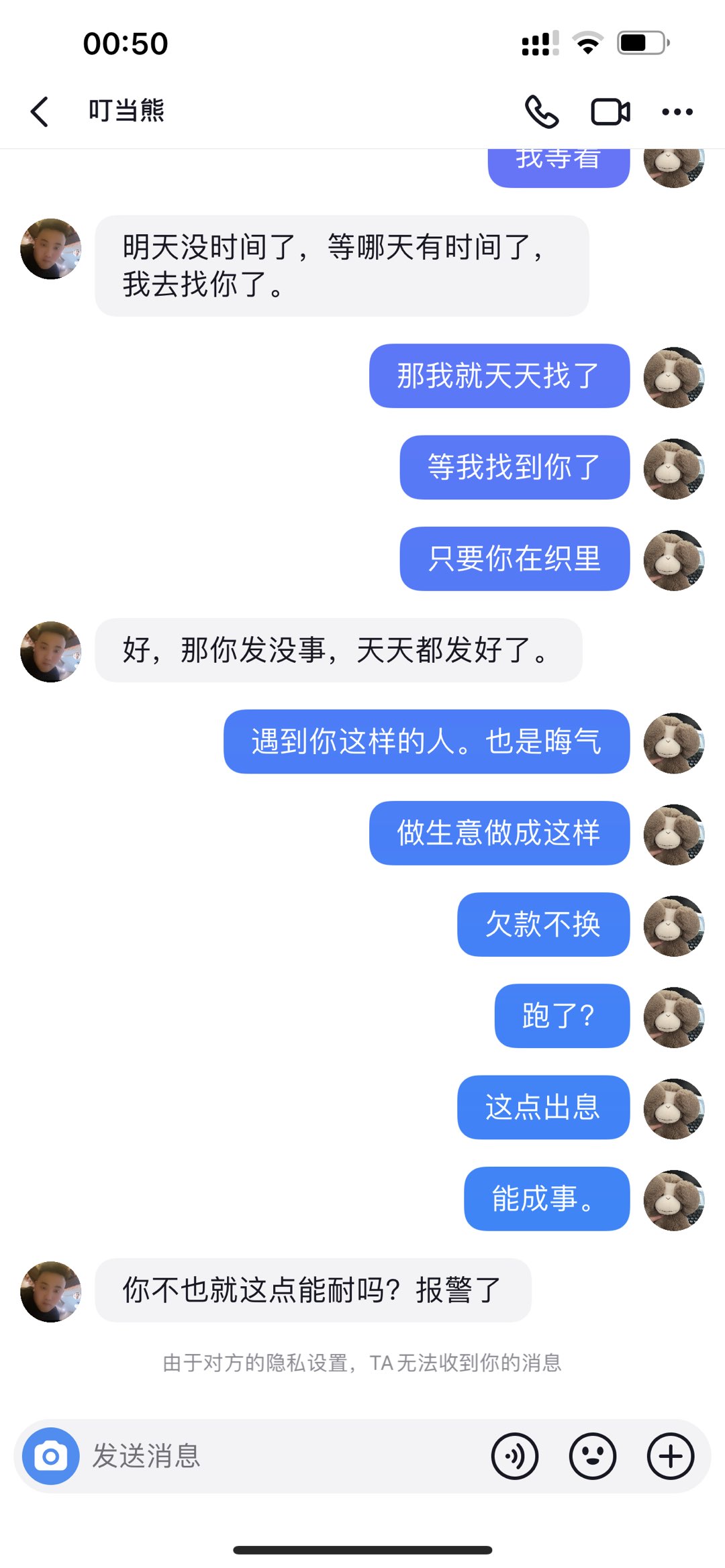Screen dimensions: 725x1568
Task: Tap the 发送消息 message input field
Action: [282, 1456]
